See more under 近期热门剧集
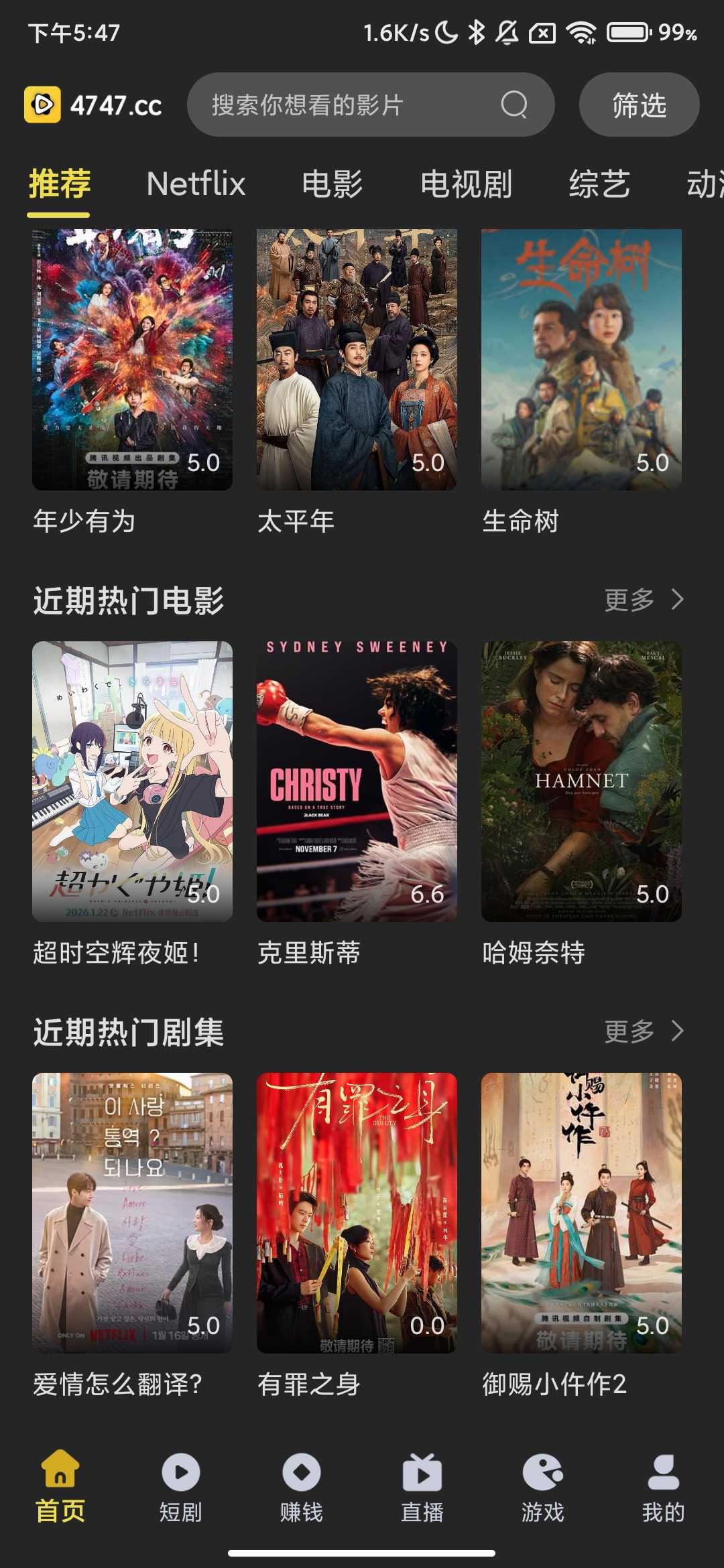 (x=644, y=1031)
